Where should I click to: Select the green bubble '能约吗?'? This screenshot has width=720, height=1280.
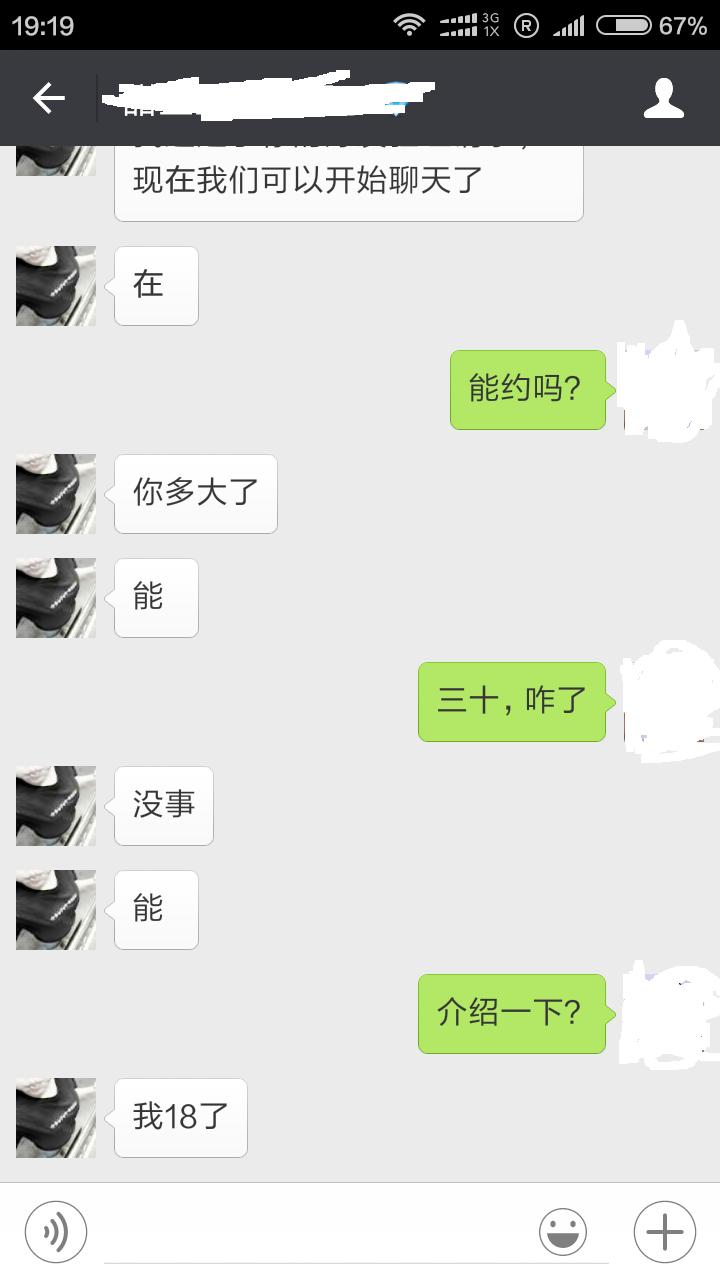[527, 390]
